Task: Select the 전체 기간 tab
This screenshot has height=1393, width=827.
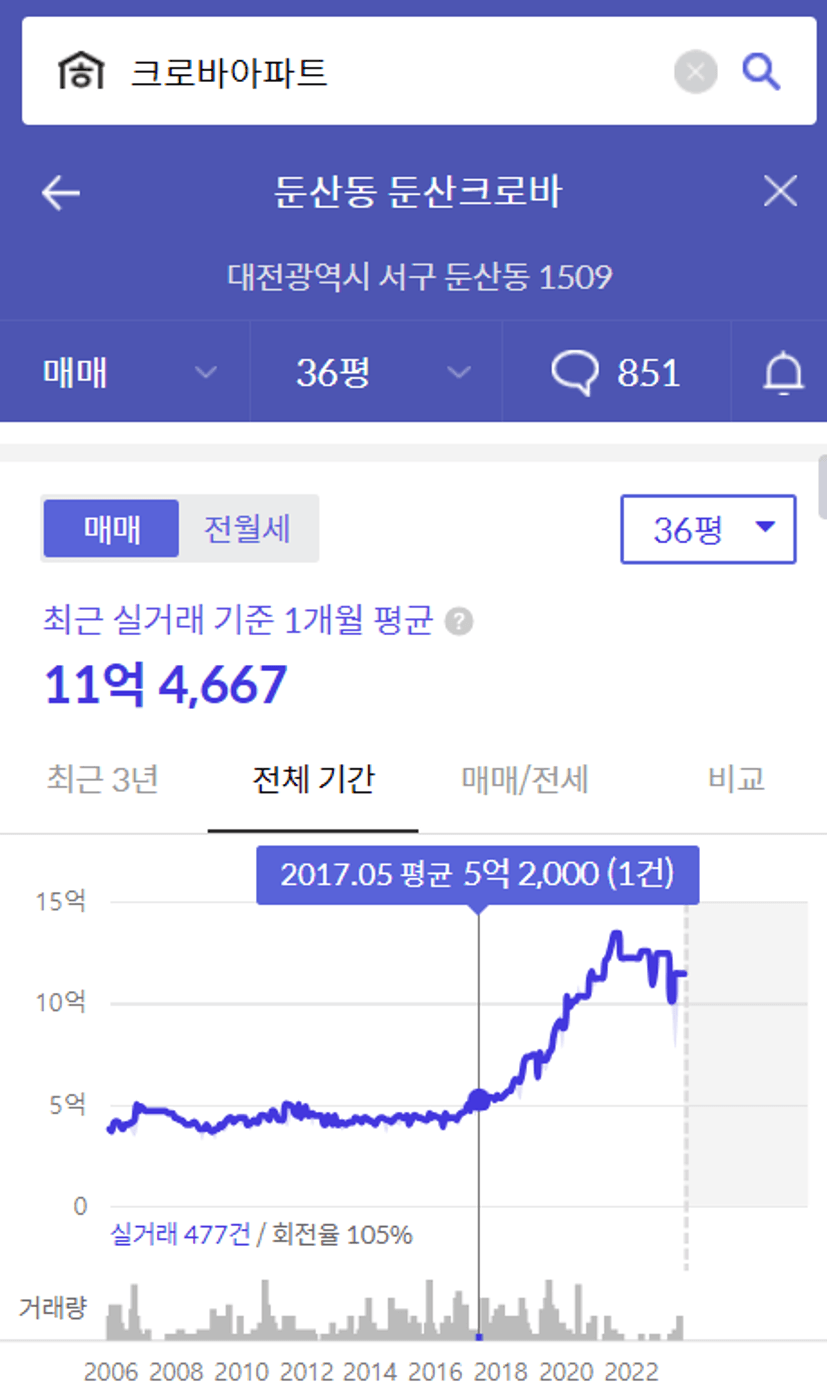Action: point(313,779)
